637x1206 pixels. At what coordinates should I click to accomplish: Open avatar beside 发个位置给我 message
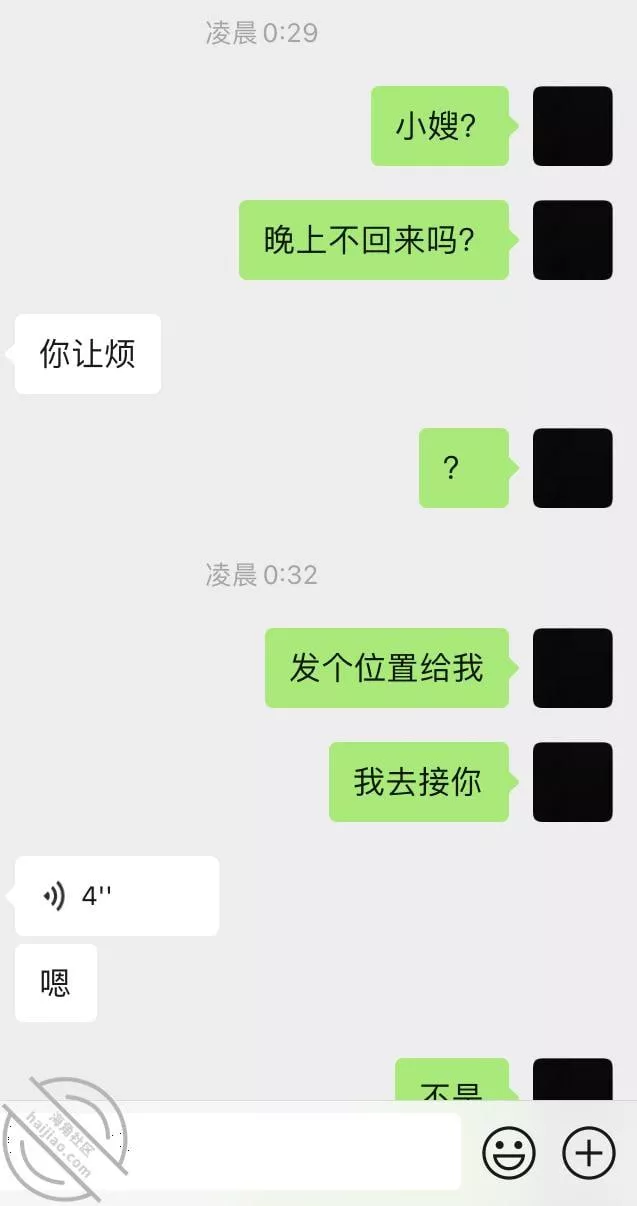point(573,668)
